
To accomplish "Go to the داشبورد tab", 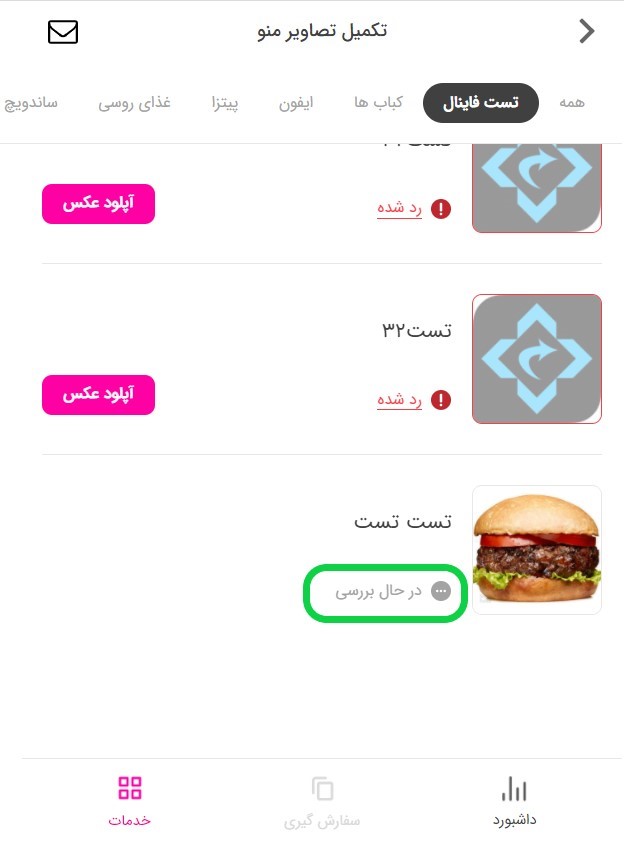I will coord(514,802).
